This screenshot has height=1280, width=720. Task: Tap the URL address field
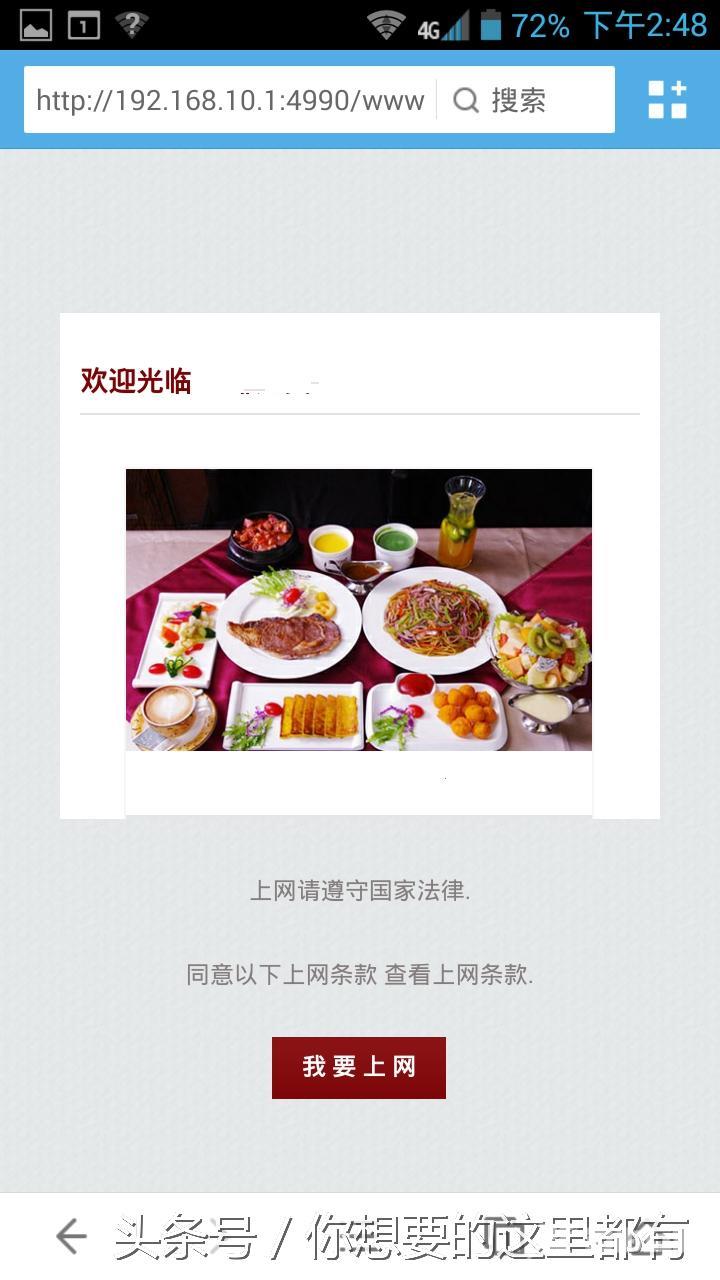(230, 100)
